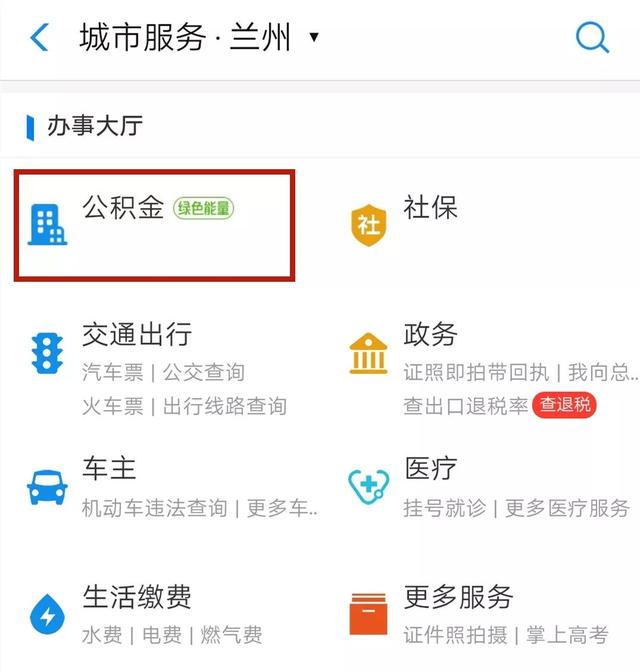Open 交通出行 section
The width and height of the screenshot is (640, 672).
pyautogui.click(x=136, y=334)
